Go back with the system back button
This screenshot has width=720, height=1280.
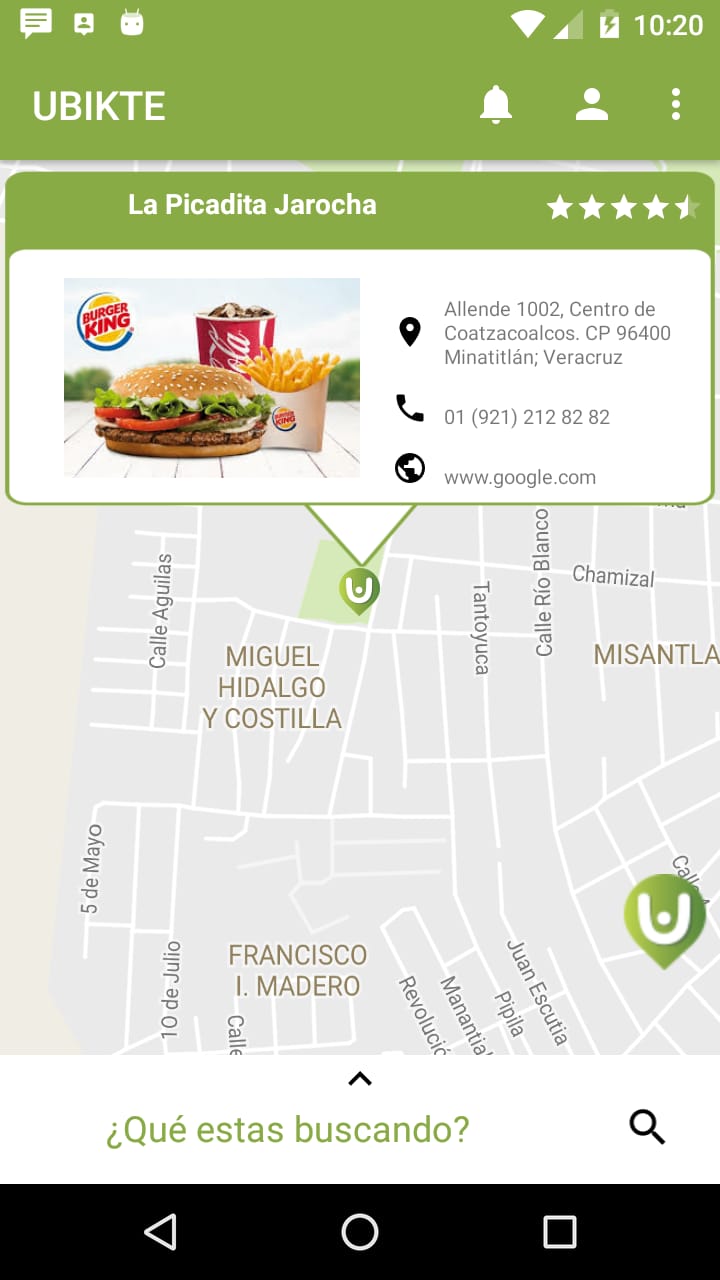(160, 1232)
